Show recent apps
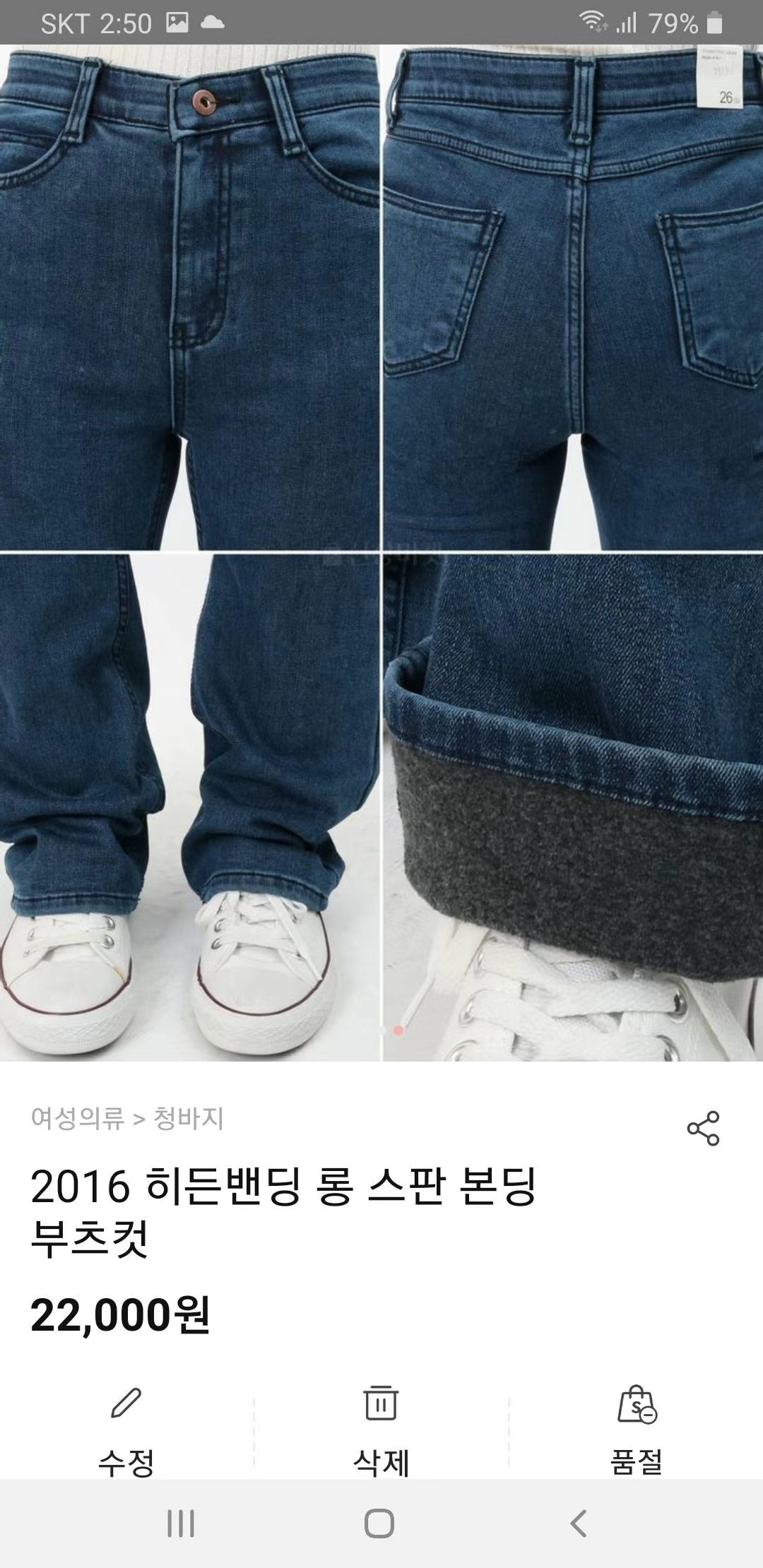The width and height of the screenshot is (763, 1568). (x=181, y=1524)
